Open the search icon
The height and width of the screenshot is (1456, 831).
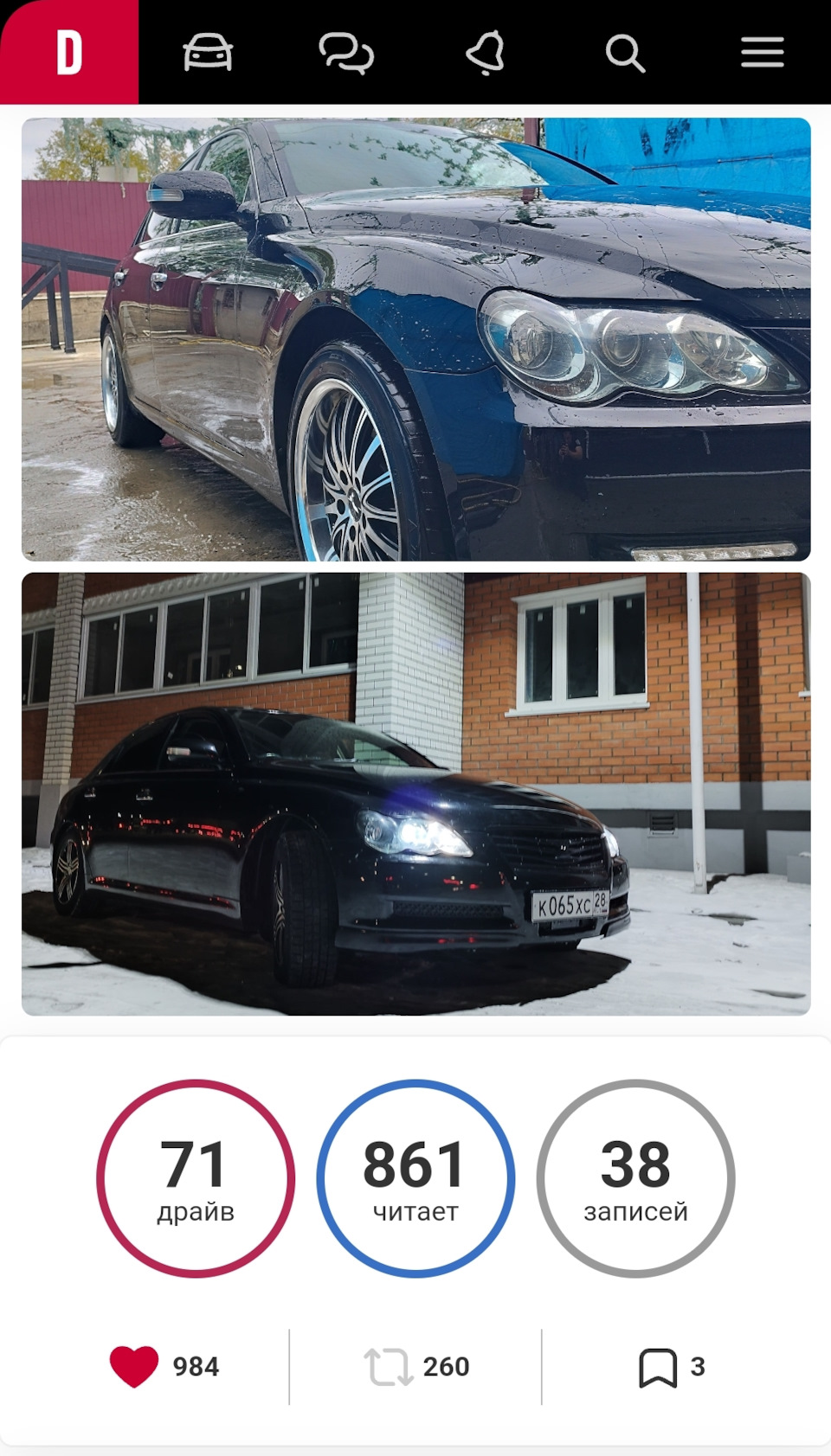(x=624, y=53)
